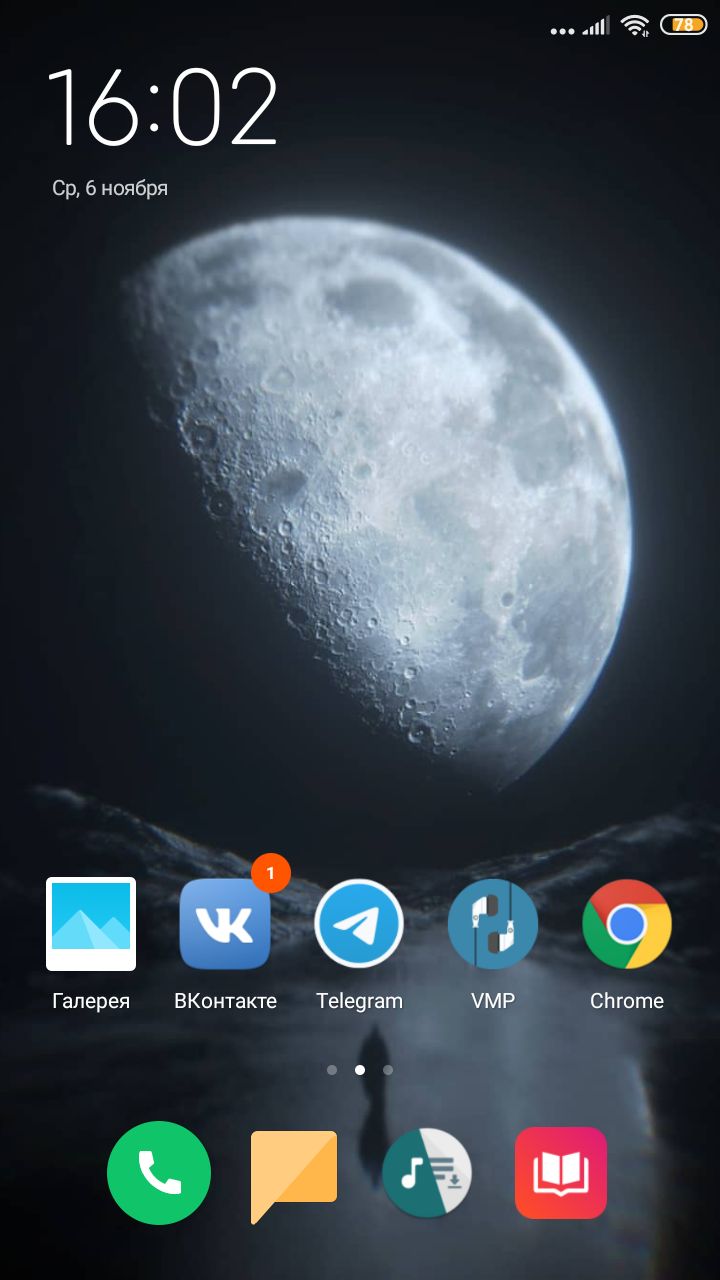Open Telegram messenger

[359, 925]
